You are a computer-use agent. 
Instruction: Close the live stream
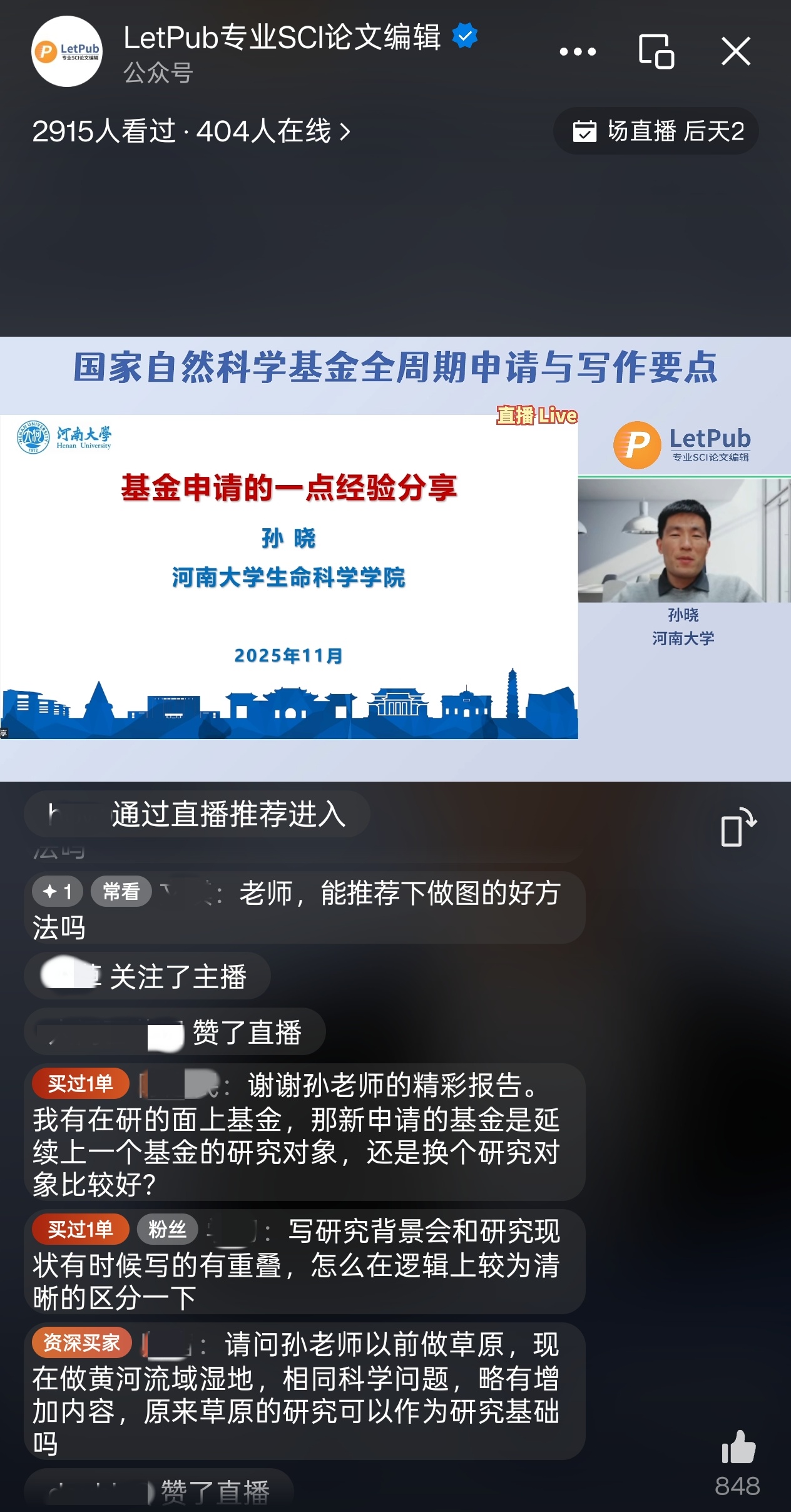tap(735, 51)
